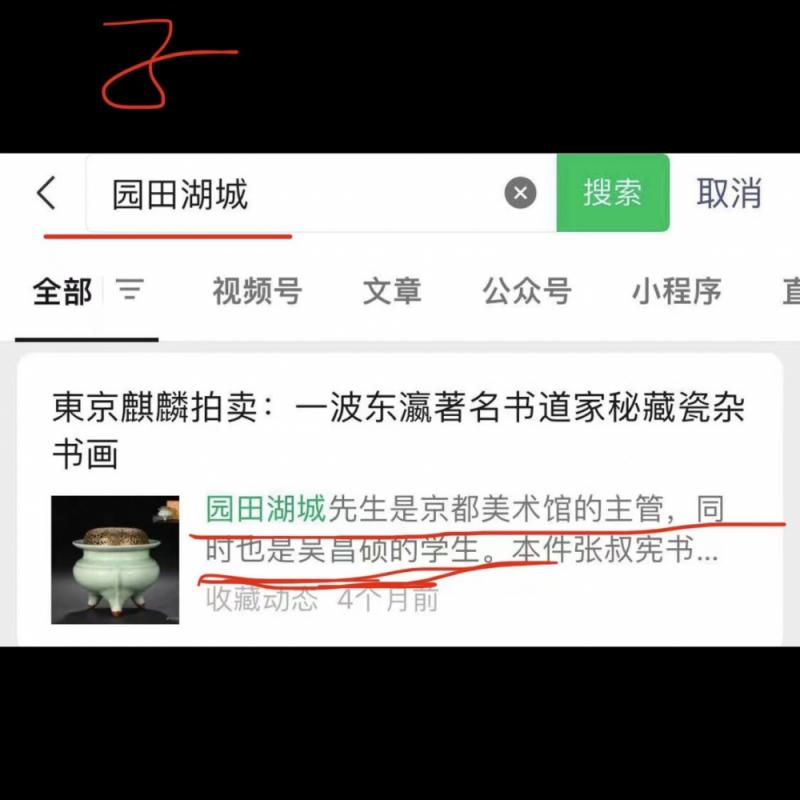Screen dimensions: 800x800
Task: Switch to the 小程序 tab
Action: coord(676,292)
